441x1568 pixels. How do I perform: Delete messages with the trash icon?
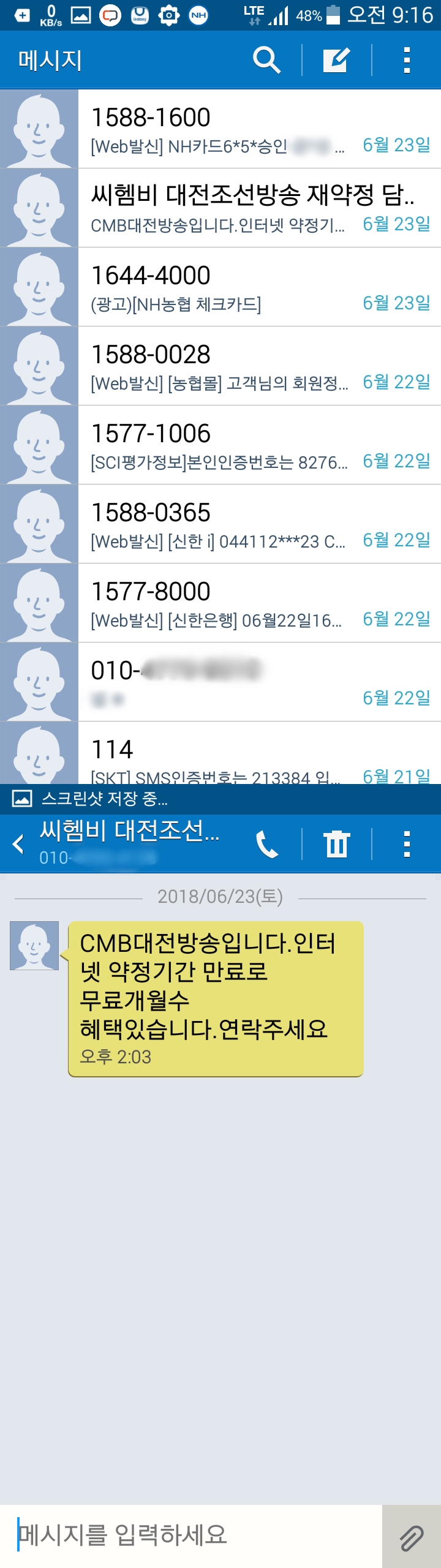pos(336,843)
